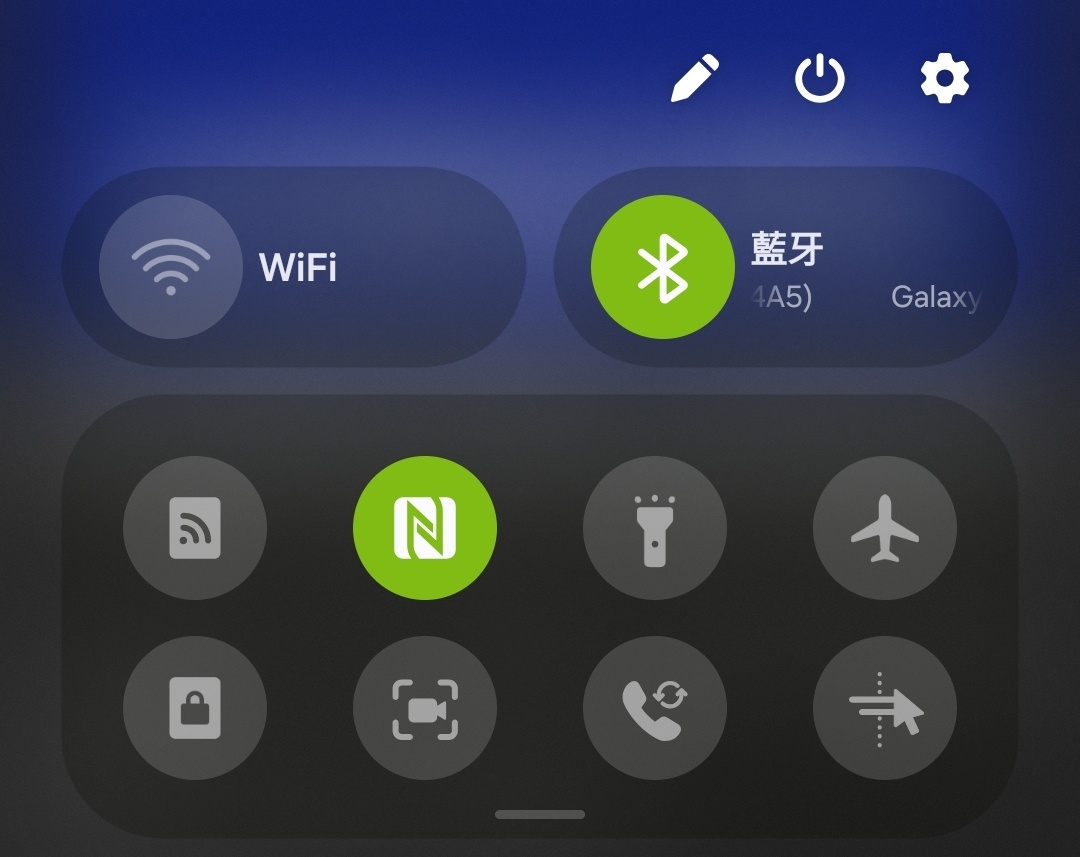1080x857 pixels.
Task: Toggle the Secure Folder lock tile
Action: 195,708
